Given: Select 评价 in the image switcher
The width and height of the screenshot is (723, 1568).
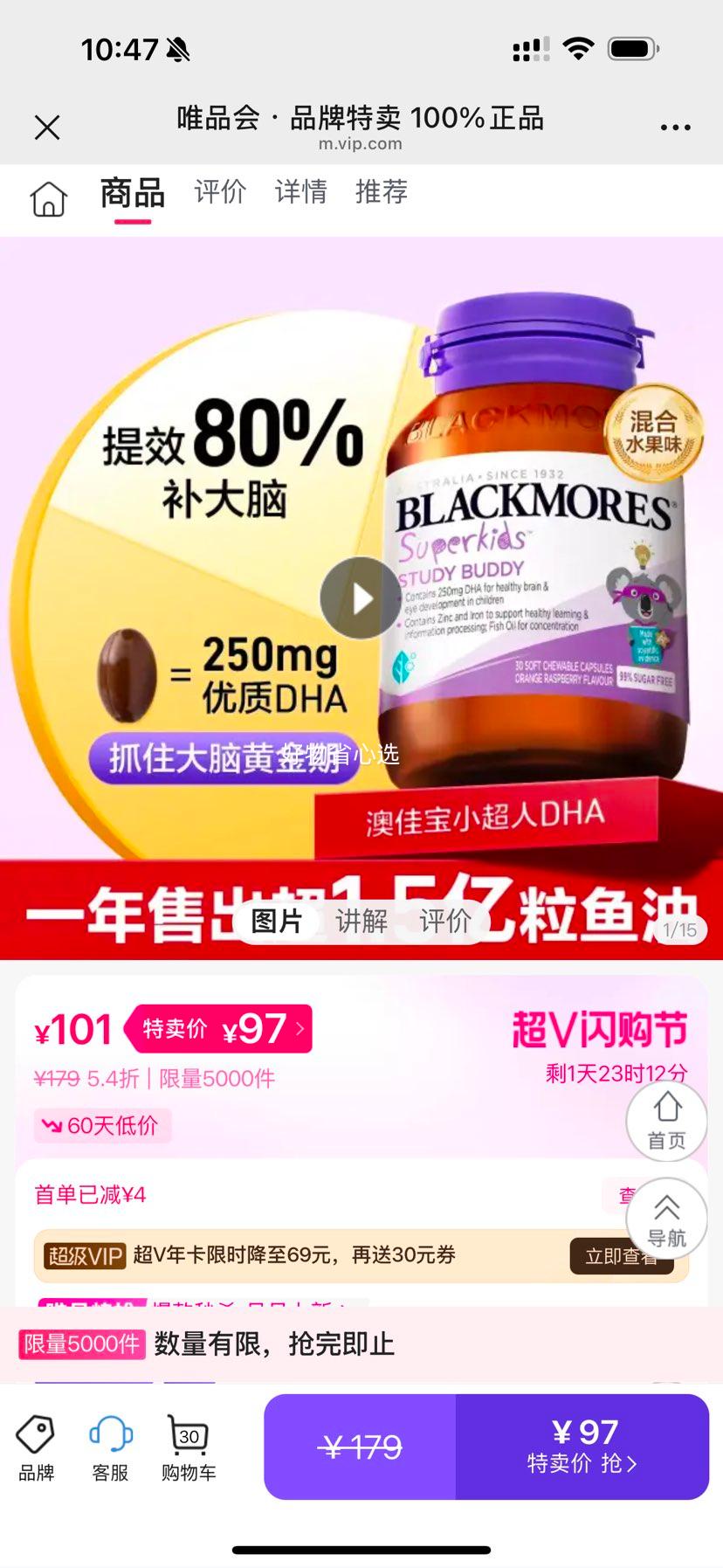Looking at the screenshot, I should point(444,921).
